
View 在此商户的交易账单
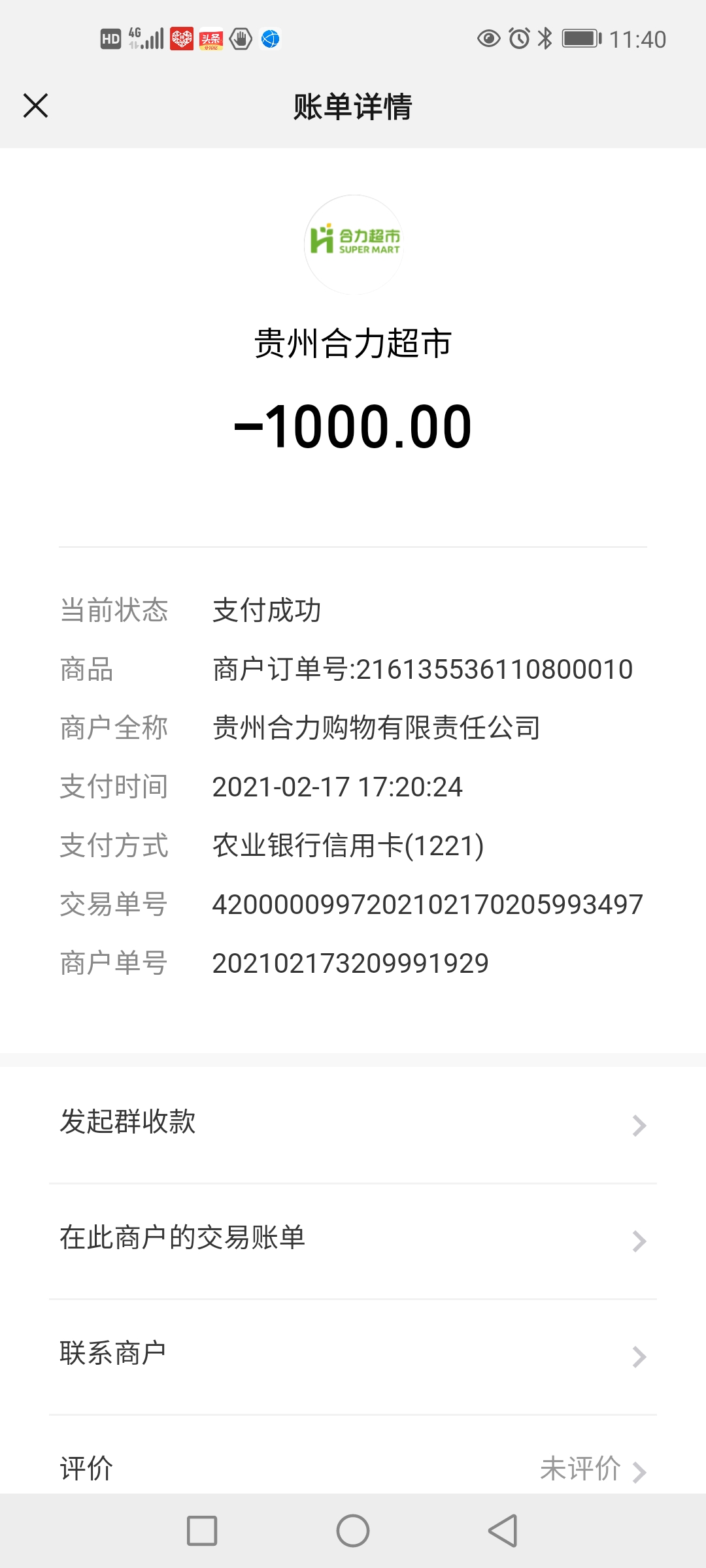[353, 1239]
